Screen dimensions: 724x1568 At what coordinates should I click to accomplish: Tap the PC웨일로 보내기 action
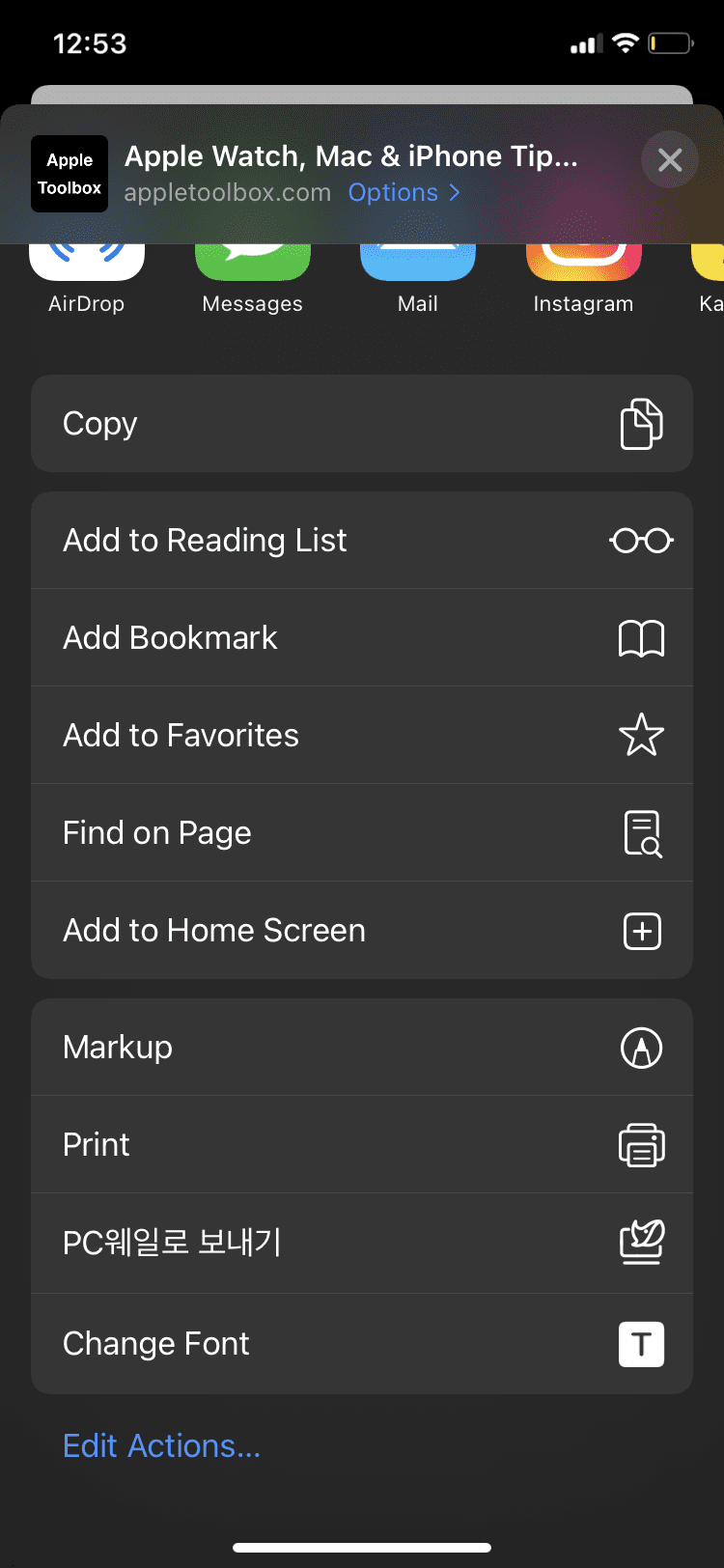[x=362, y=1243]
